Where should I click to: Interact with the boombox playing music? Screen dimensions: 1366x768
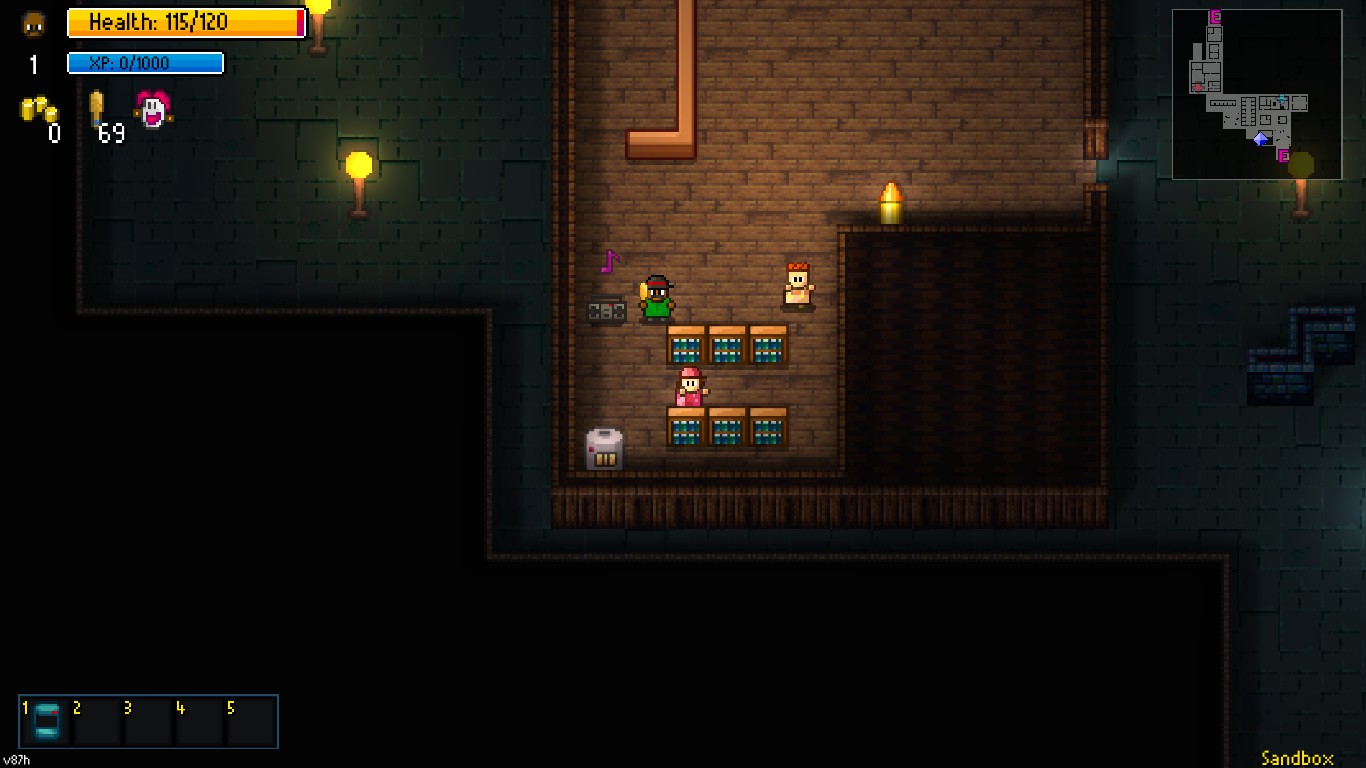click(606, 310)
